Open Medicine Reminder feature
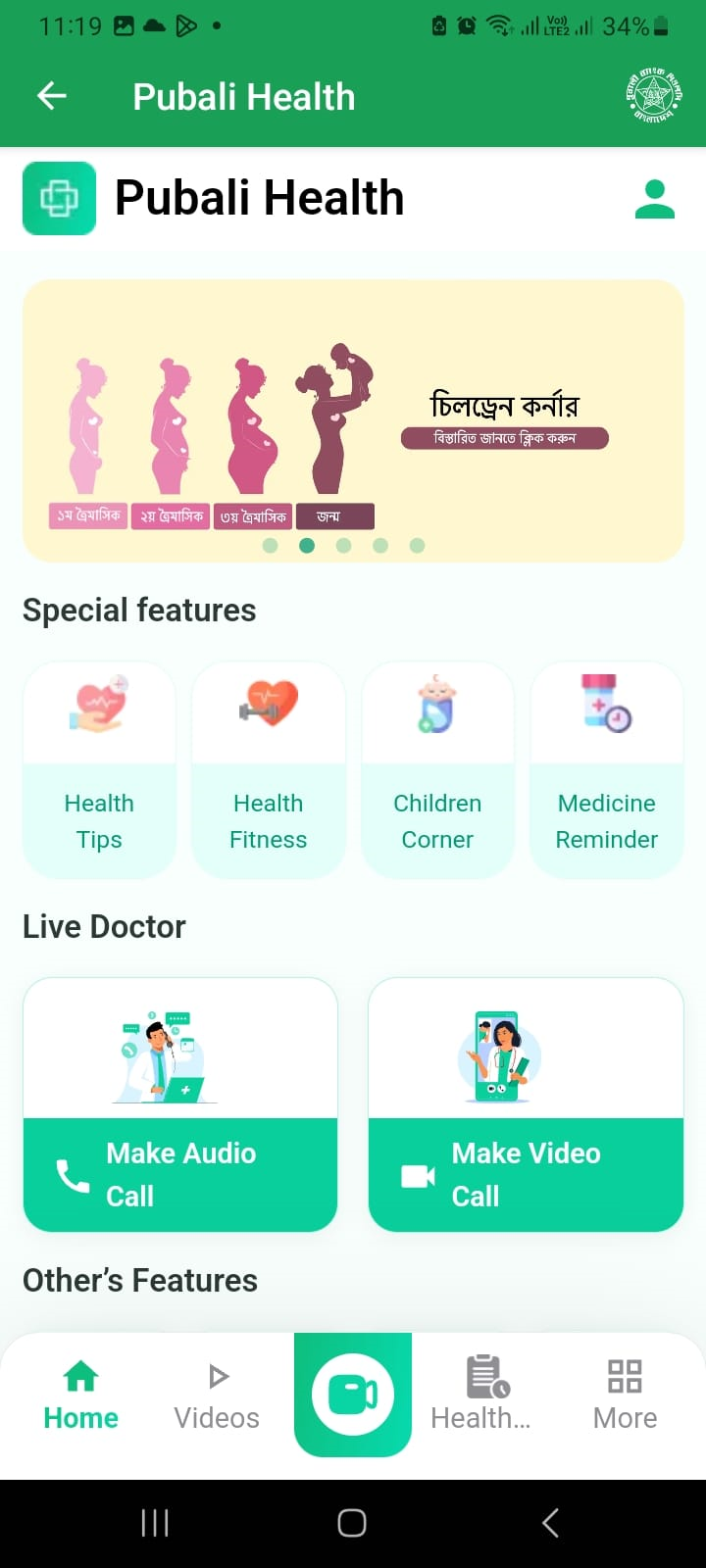Viewport: 706px width, 1568px height. click(x=606, y=770)
